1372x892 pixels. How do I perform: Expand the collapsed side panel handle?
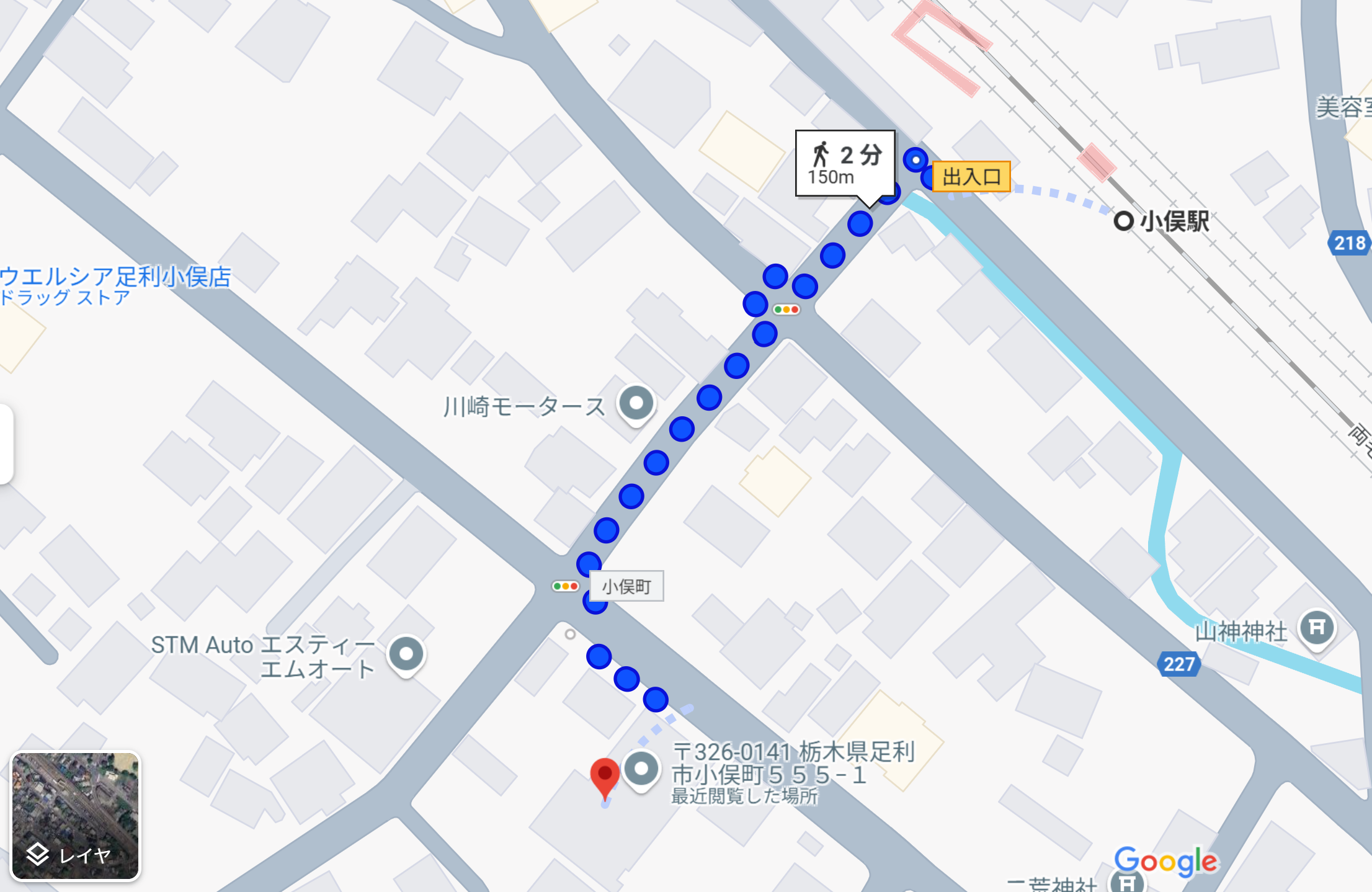[x=5, y=444]
